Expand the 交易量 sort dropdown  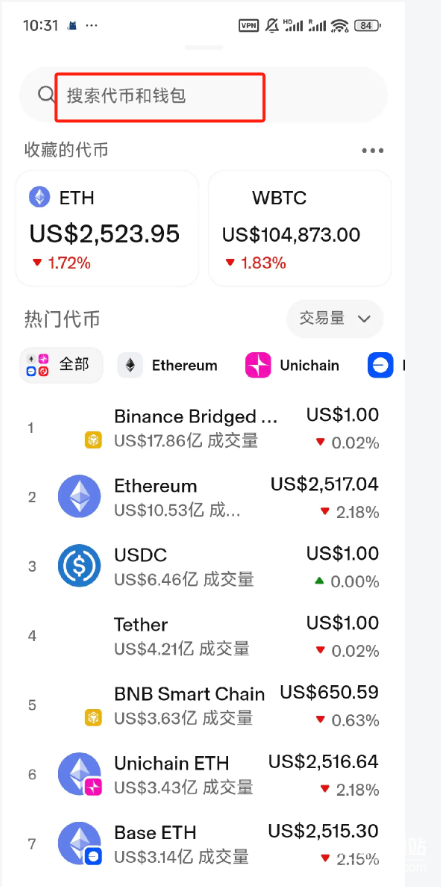point(335,318)
